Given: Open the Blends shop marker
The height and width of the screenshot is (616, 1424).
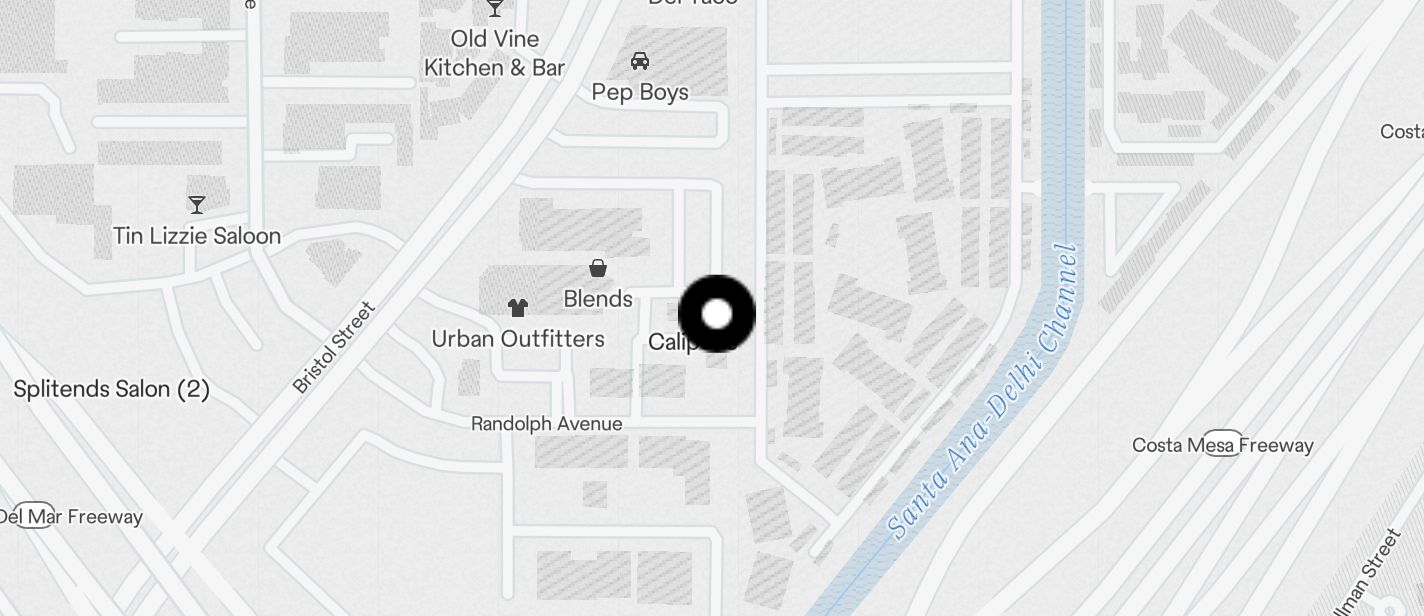Looking at the screenshot, I should (598, 269).
